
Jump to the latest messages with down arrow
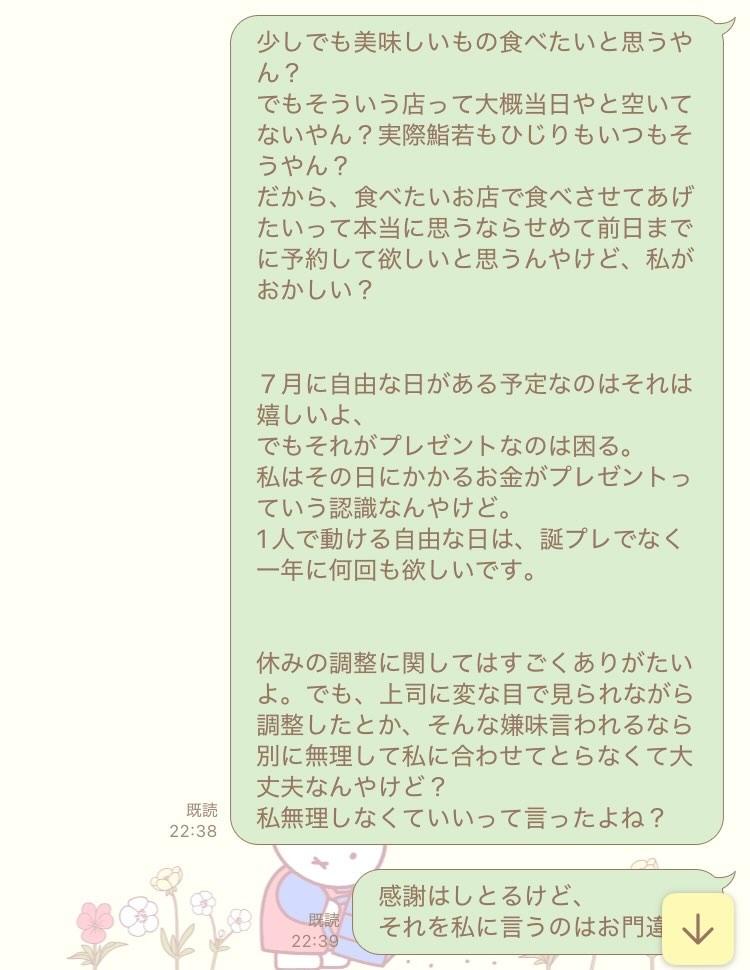[697, 929]
